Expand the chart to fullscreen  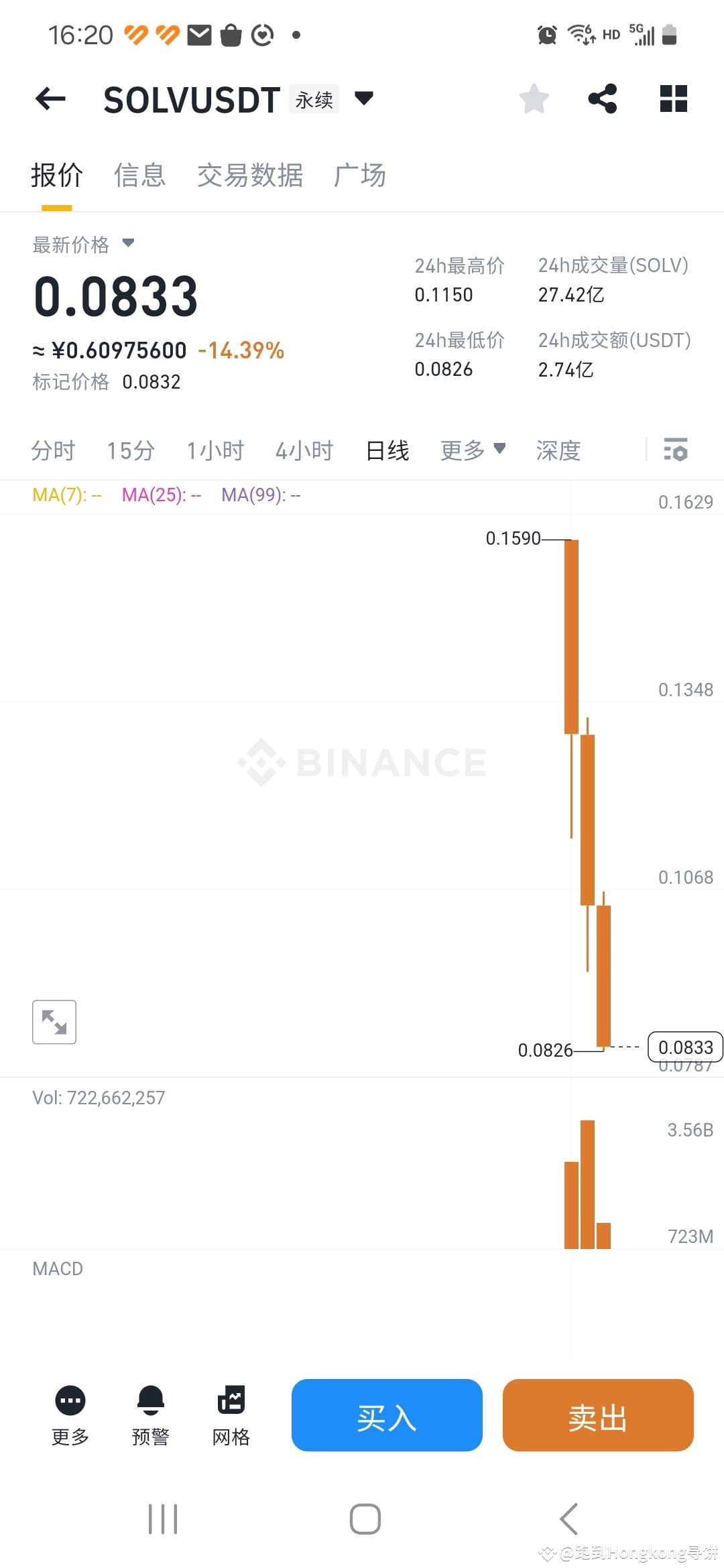click(54, 1022)
